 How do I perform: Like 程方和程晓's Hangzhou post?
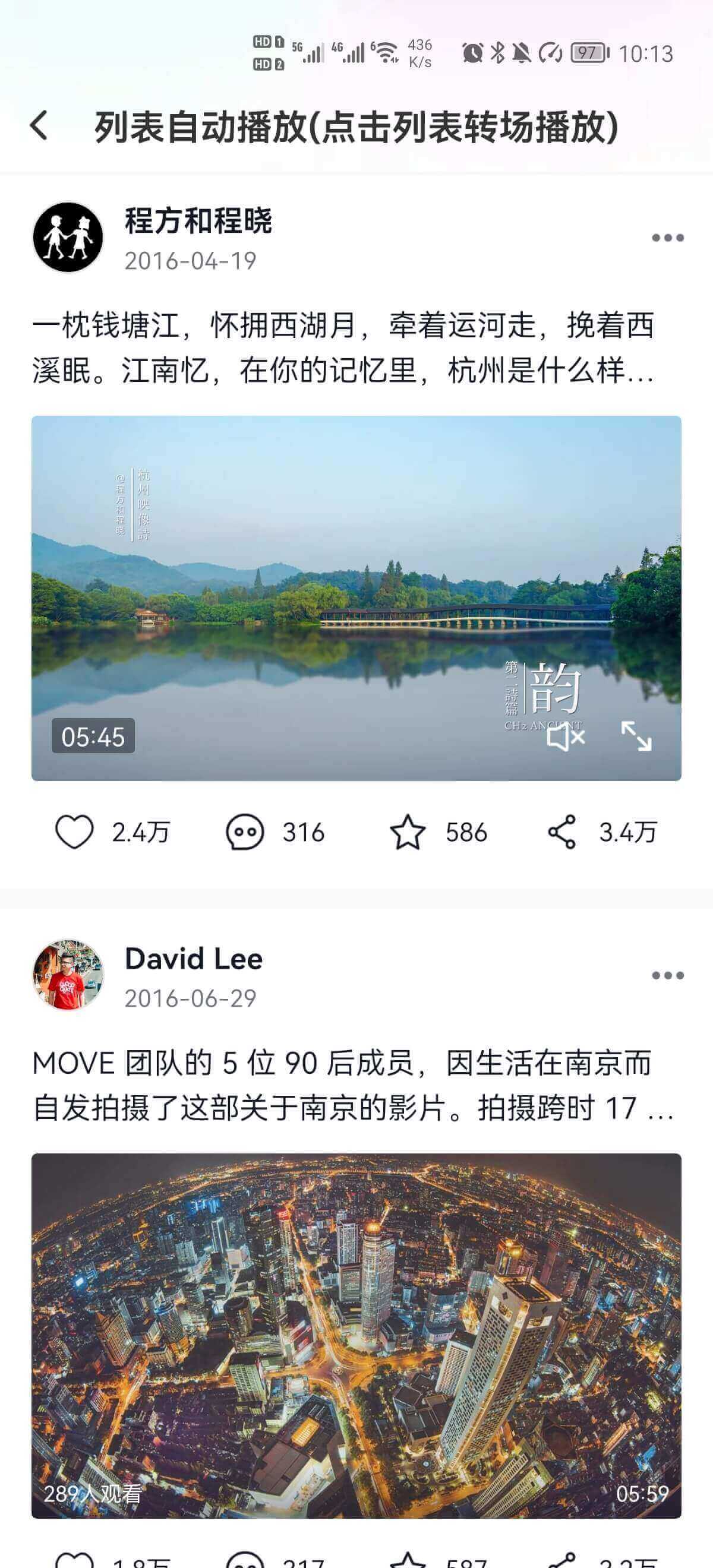(74, 832)
